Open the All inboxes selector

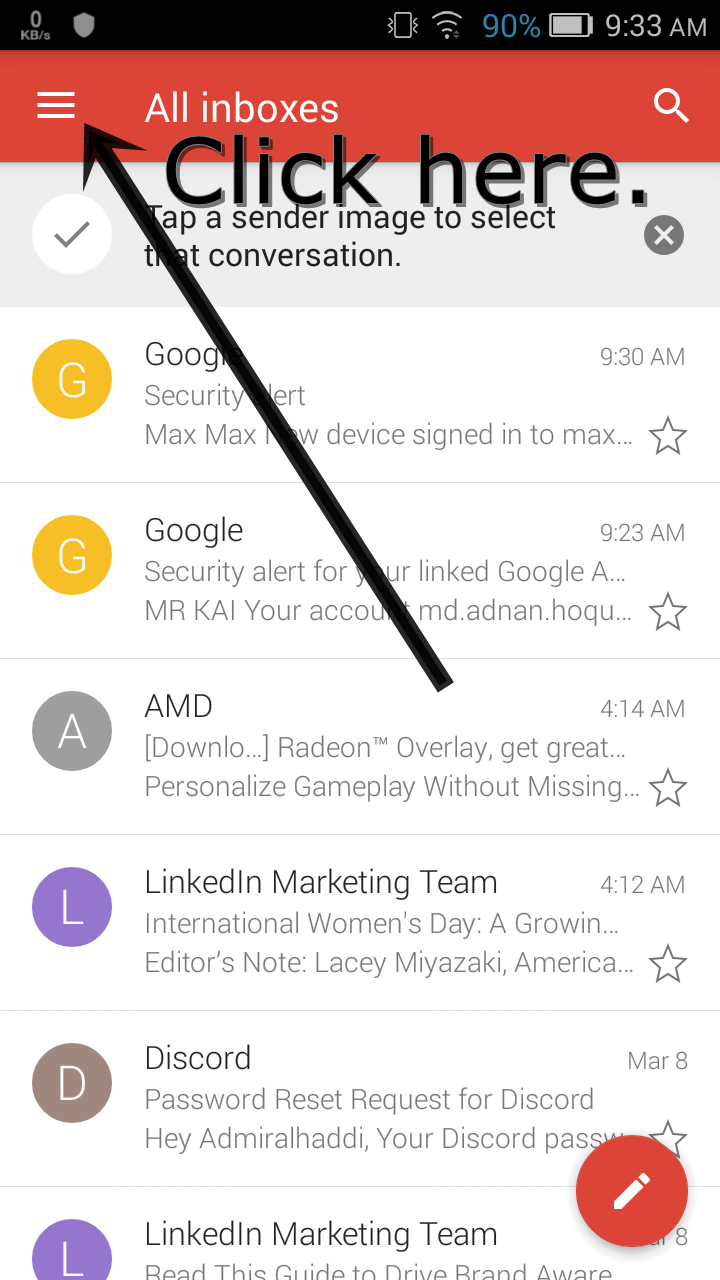(241, 107)
